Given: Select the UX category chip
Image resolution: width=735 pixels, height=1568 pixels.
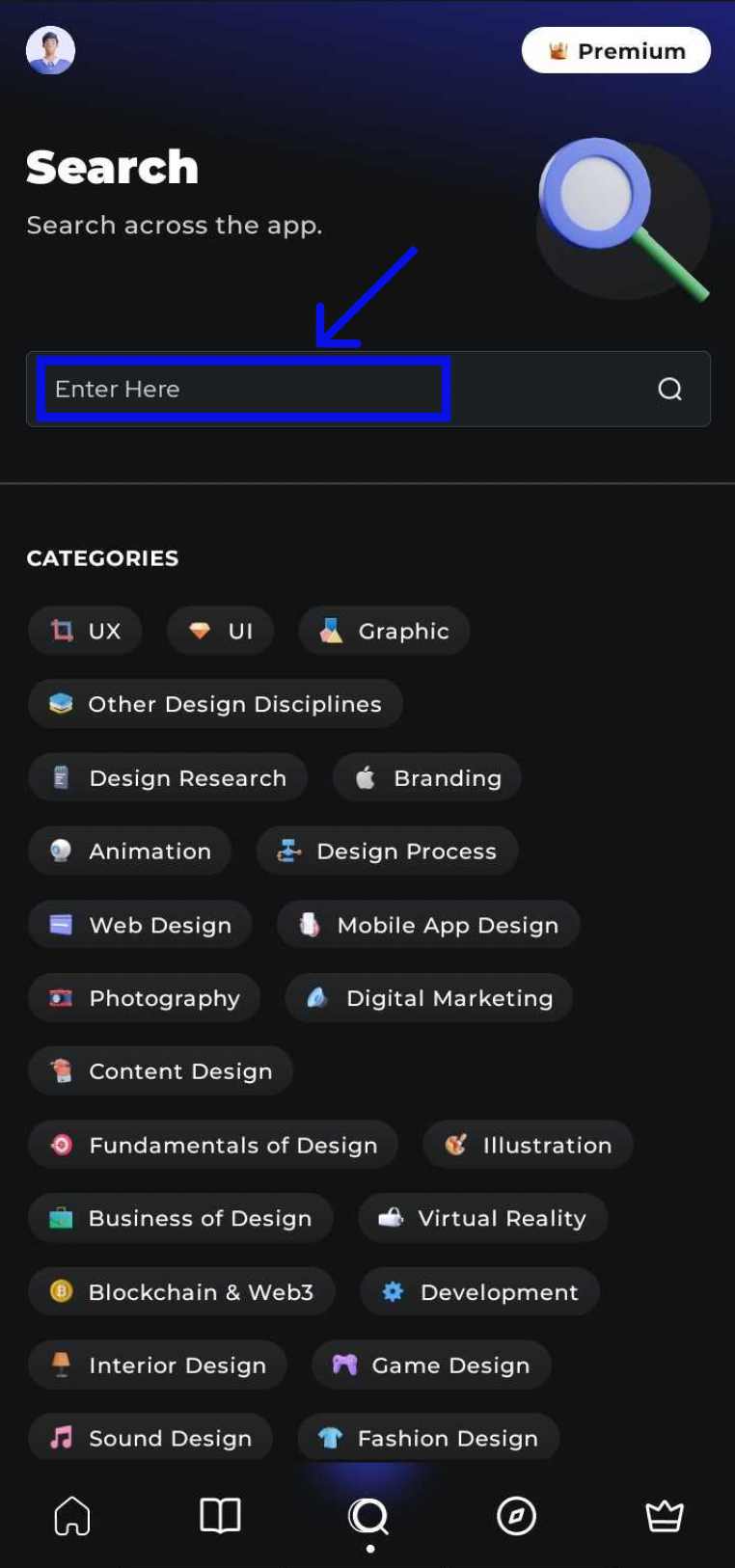Looking at the screenshot, I should coord(85,631).
